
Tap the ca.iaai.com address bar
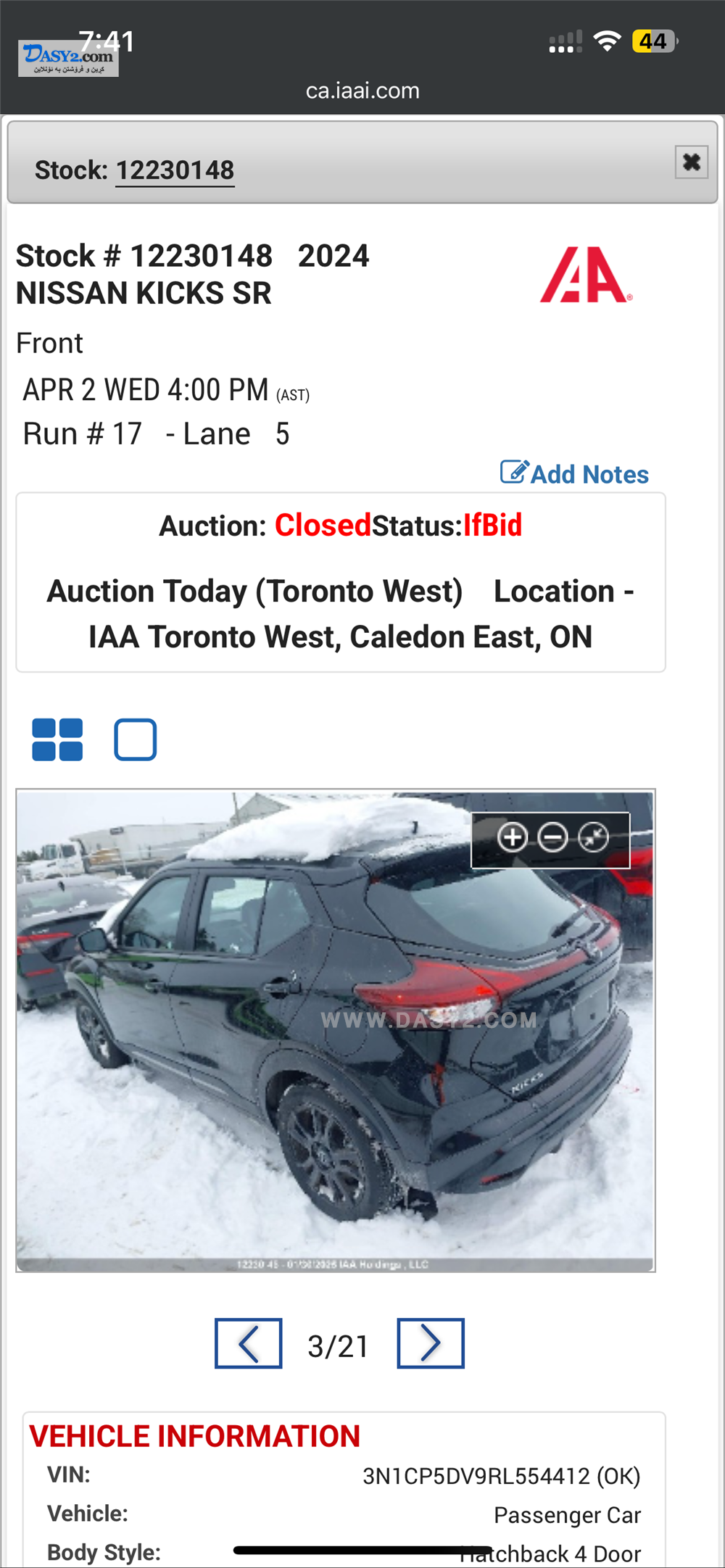pyautogui.click(x=362, y=91)
